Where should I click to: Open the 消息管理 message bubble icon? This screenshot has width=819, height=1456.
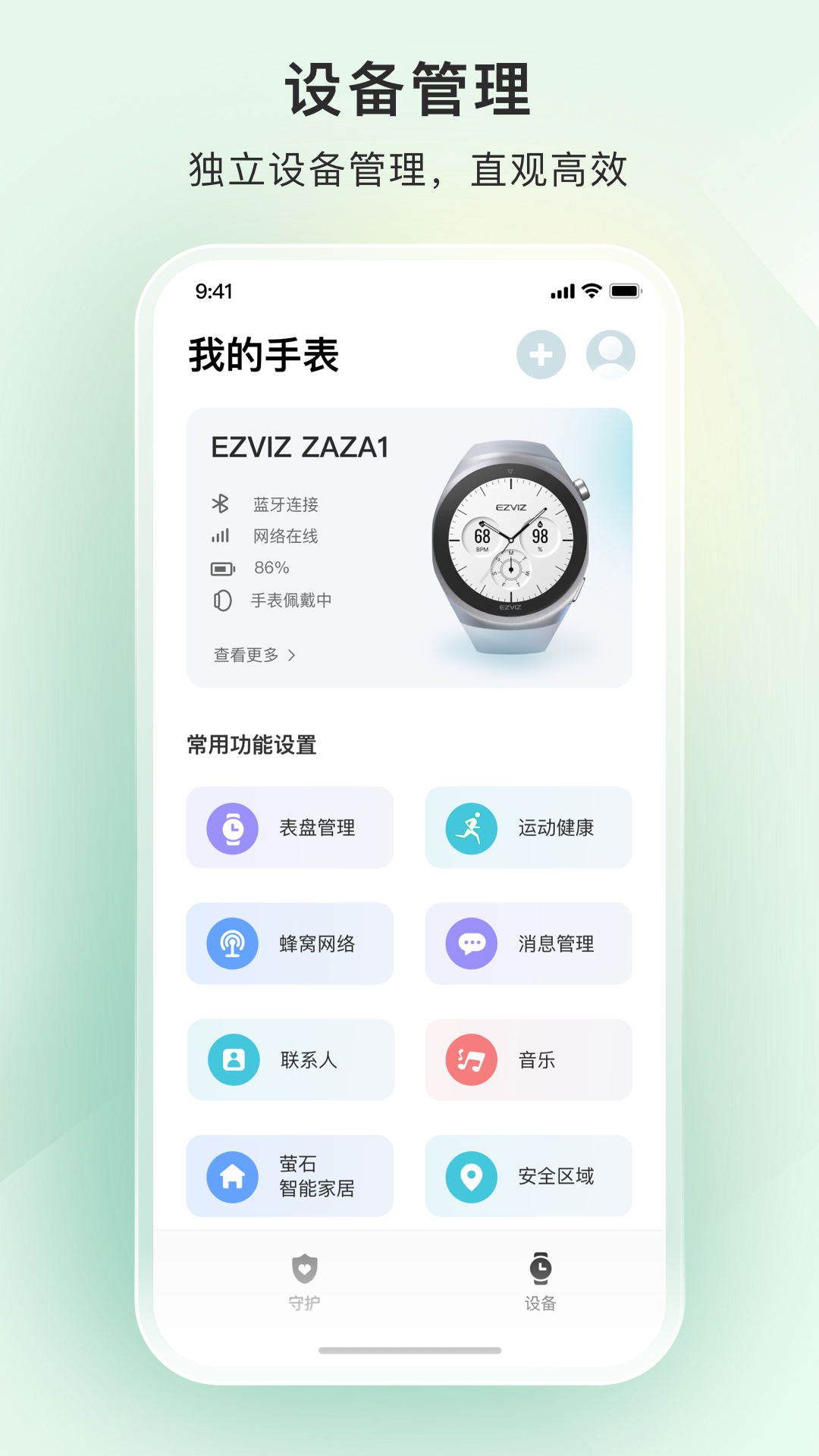(x=471, y=944)
